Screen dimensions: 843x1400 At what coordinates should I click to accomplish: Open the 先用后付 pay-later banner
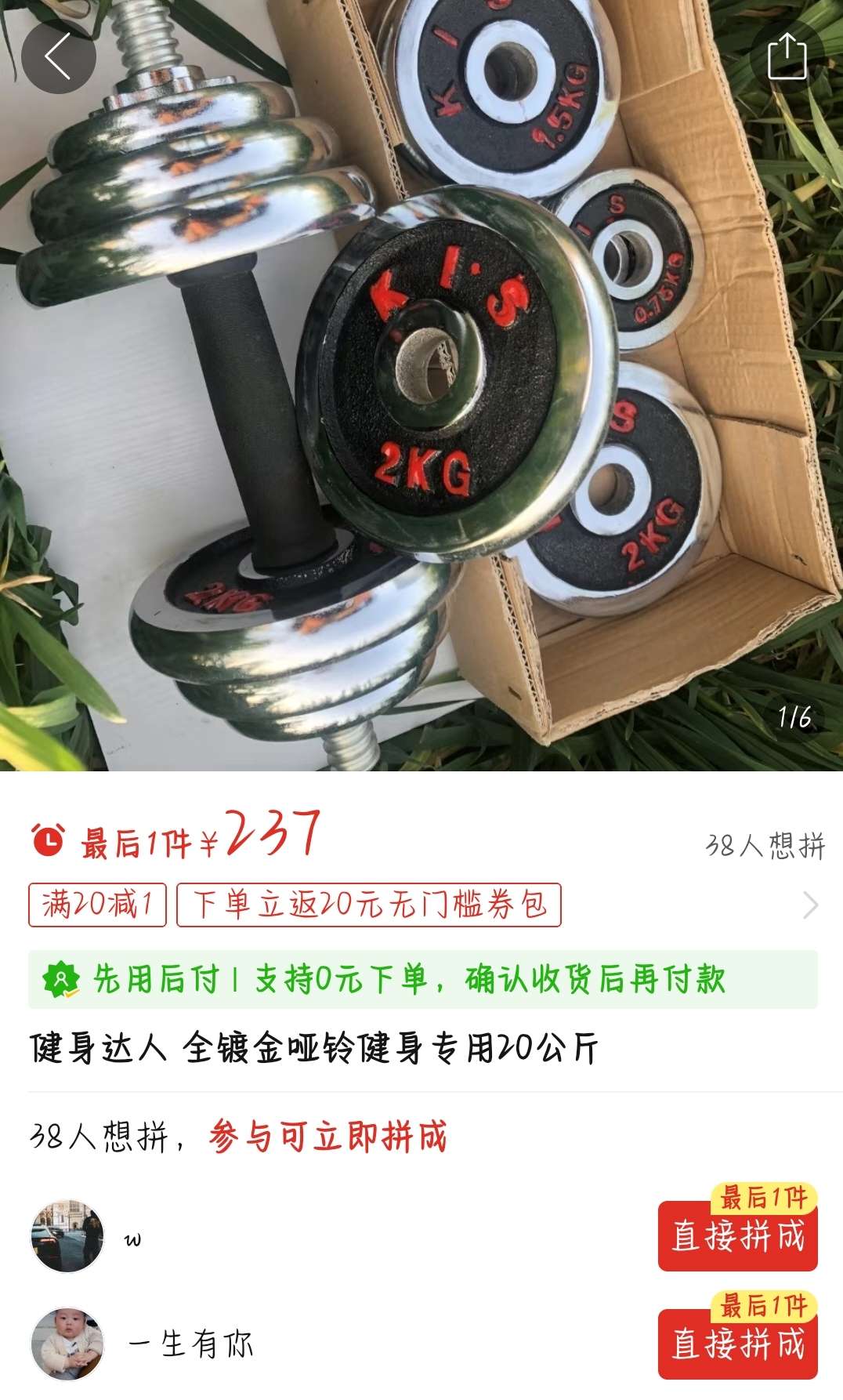(423, 979)
